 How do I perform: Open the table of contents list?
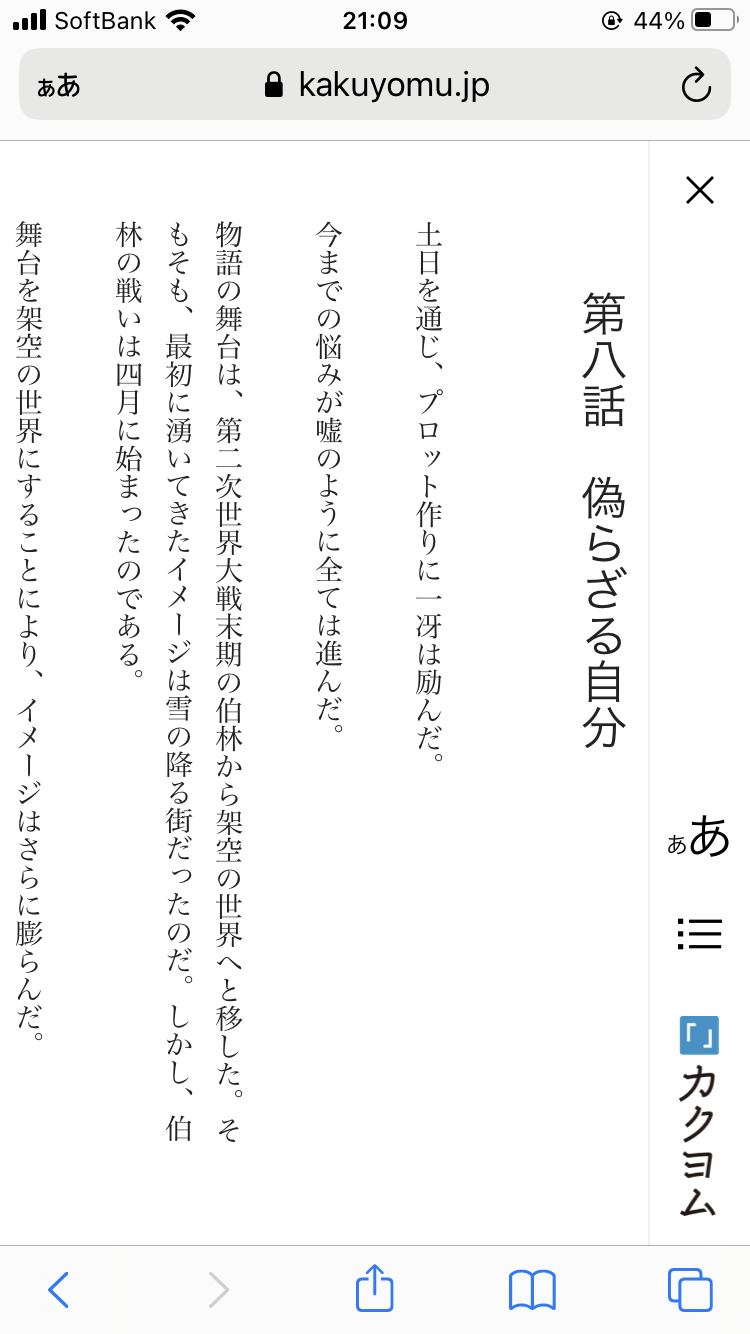pyautogui.click(x=699, y=934)
